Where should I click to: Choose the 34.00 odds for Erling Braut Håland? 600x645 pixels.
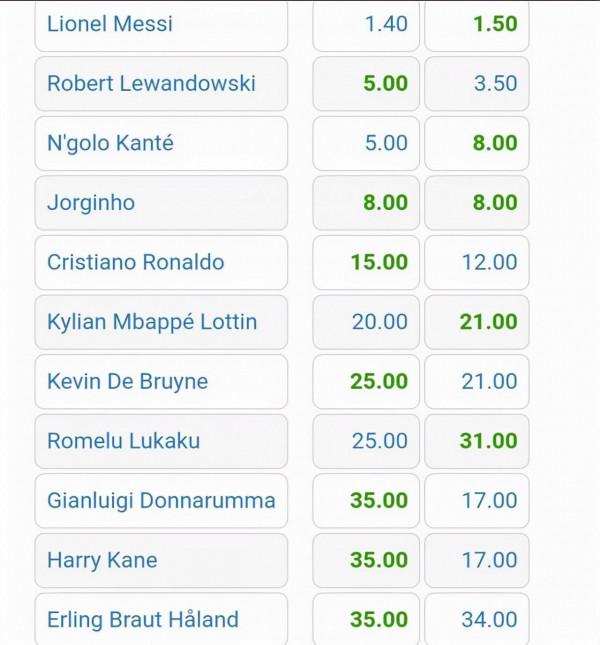point(477,619)
